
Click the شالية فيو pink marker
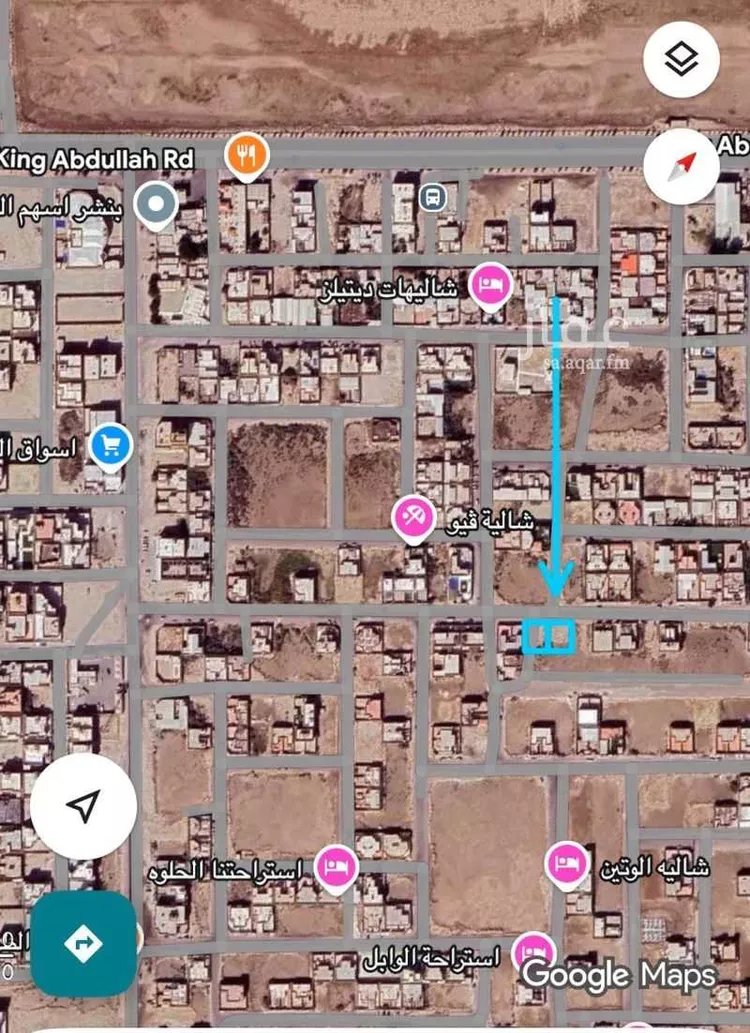pos(411,518)
